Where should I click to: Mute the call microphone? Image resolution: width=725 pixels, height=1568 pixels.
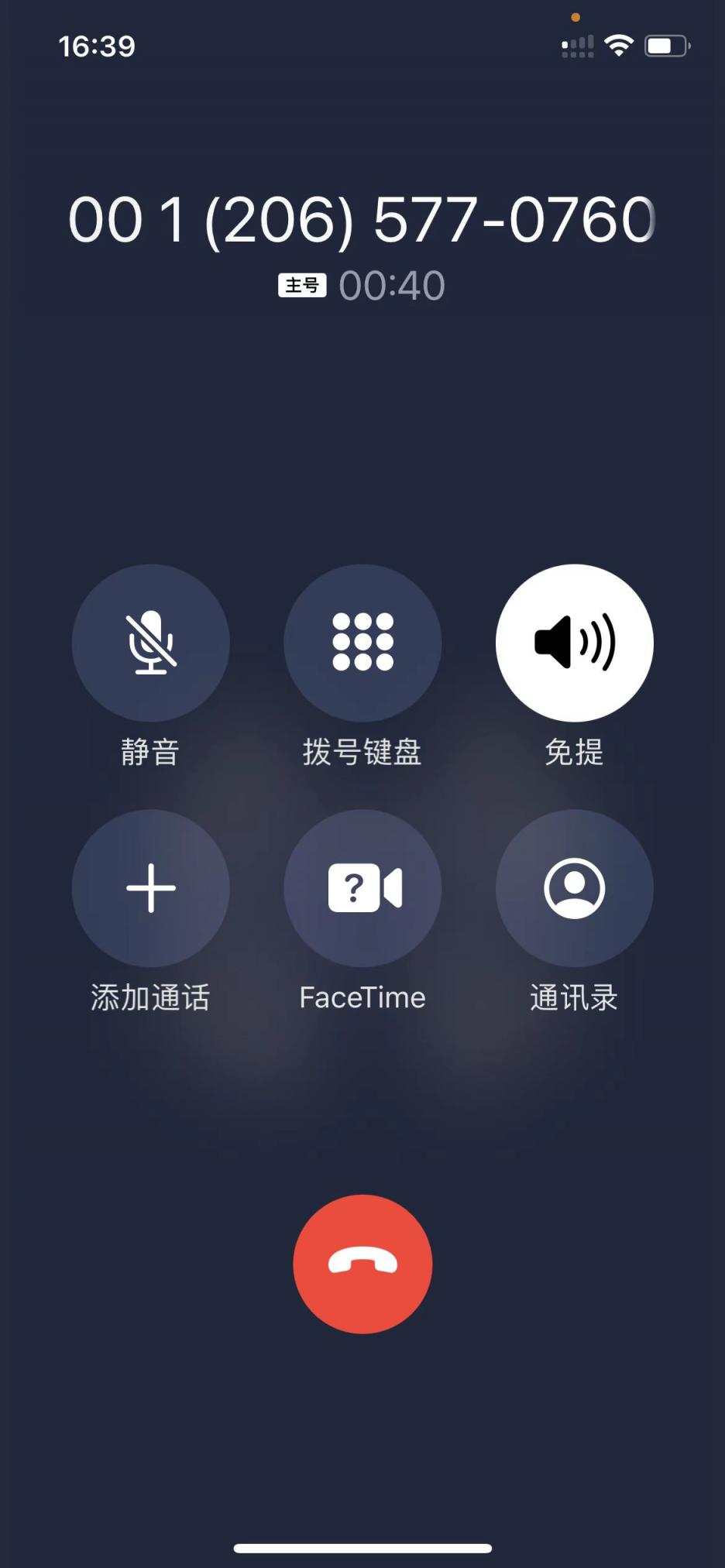click(151, 643)
